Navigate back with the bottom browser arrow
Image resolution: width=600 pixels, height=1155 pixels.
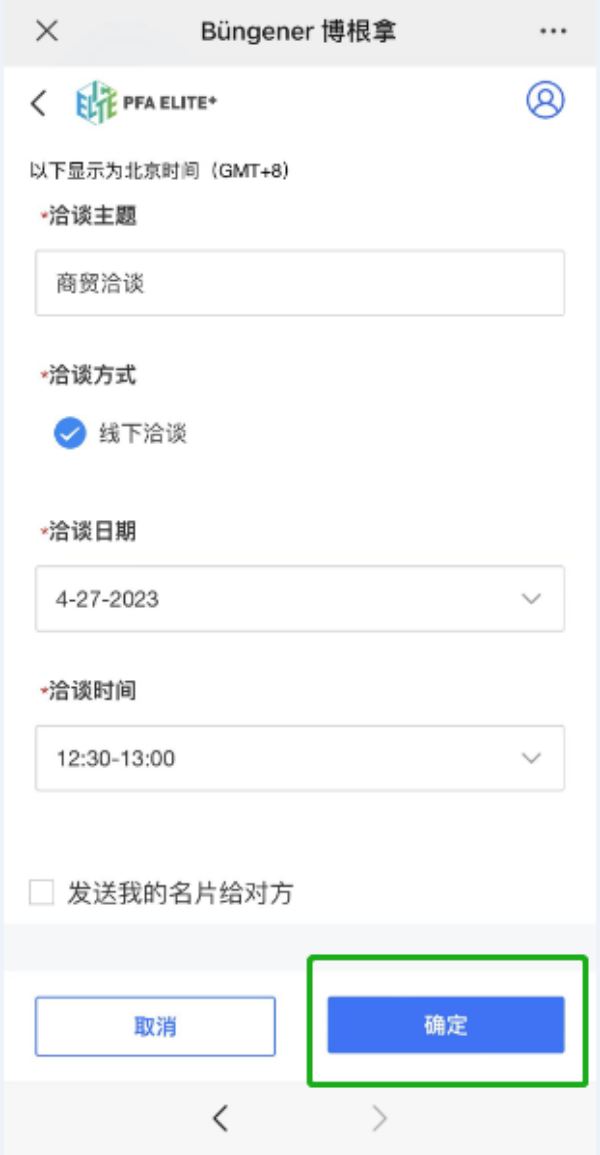(x=220, y=1118)
